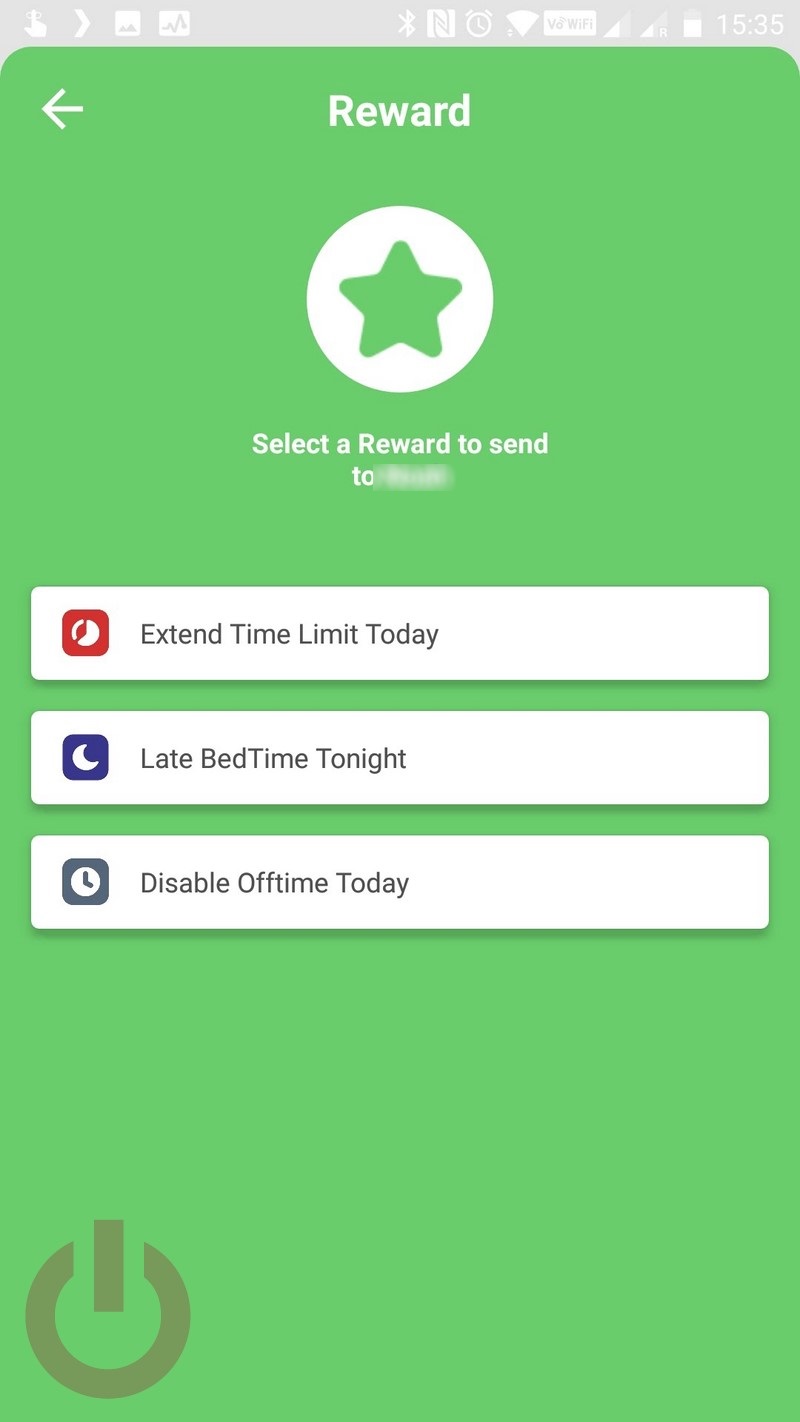Select Extend Time Limit Today reward
This screenshot has height=1422, width=800.
pos(400,633)
